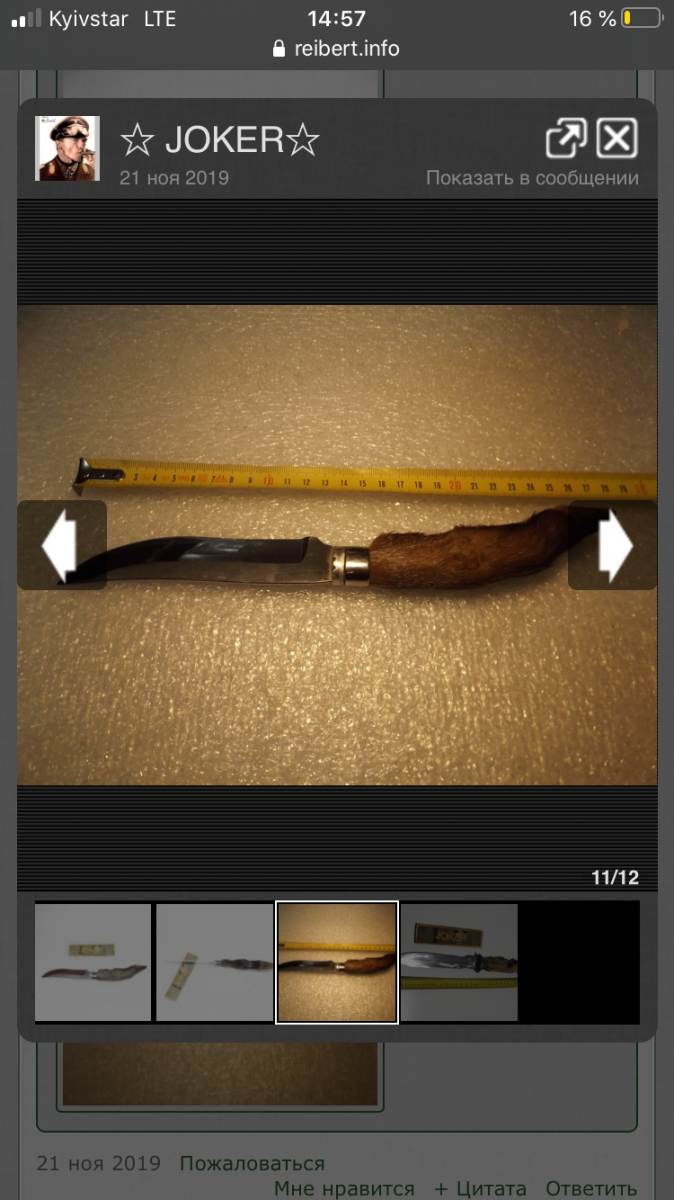This screenshot has width=674, height=1200.
Task: Report the post via 'Пожаловаться'
Action: [252, 1164]
